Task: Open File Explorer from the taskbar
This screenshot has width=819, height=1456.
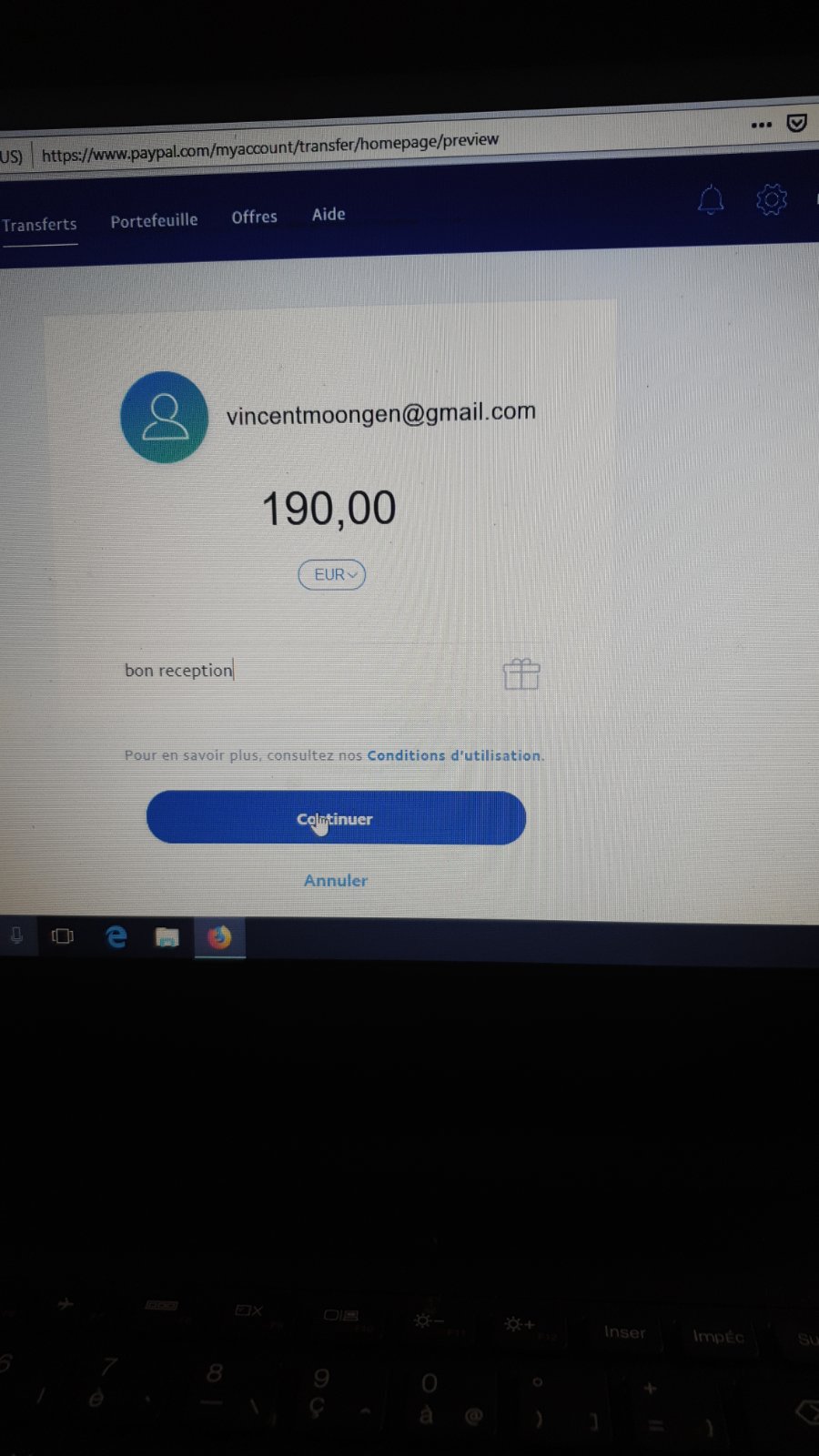Action: [x=167, y=937]
